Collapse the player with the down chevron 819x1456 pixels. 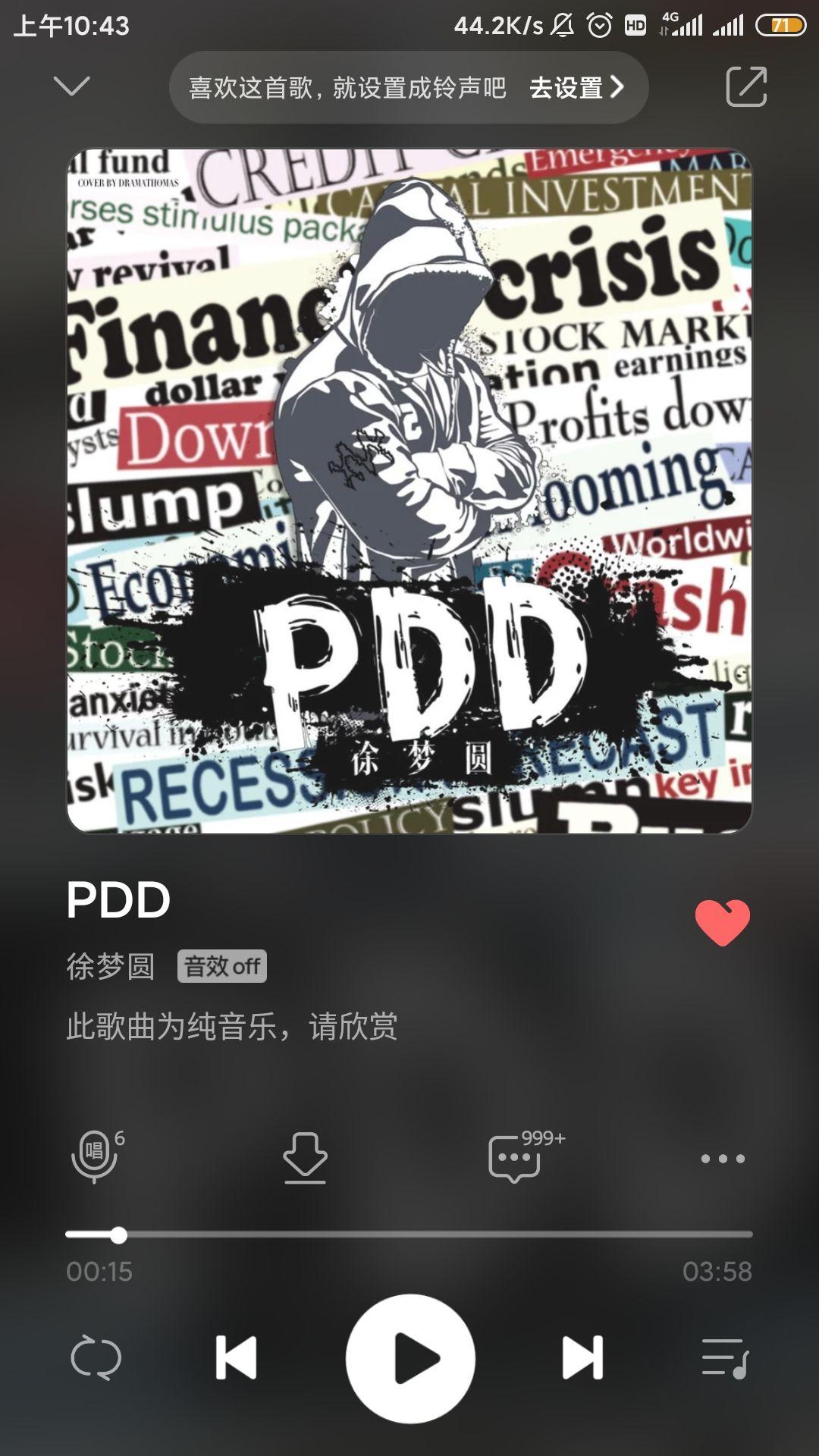pyautogui.click(x=72, y=86)
